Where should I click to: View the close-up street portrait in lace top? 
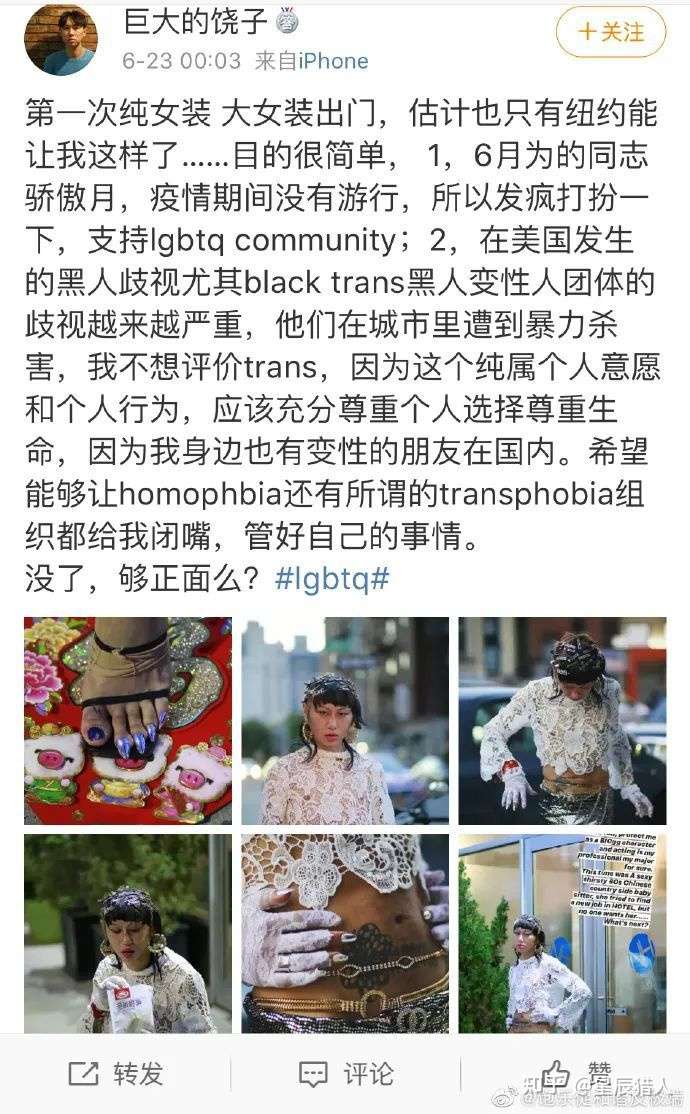point(345,720)
